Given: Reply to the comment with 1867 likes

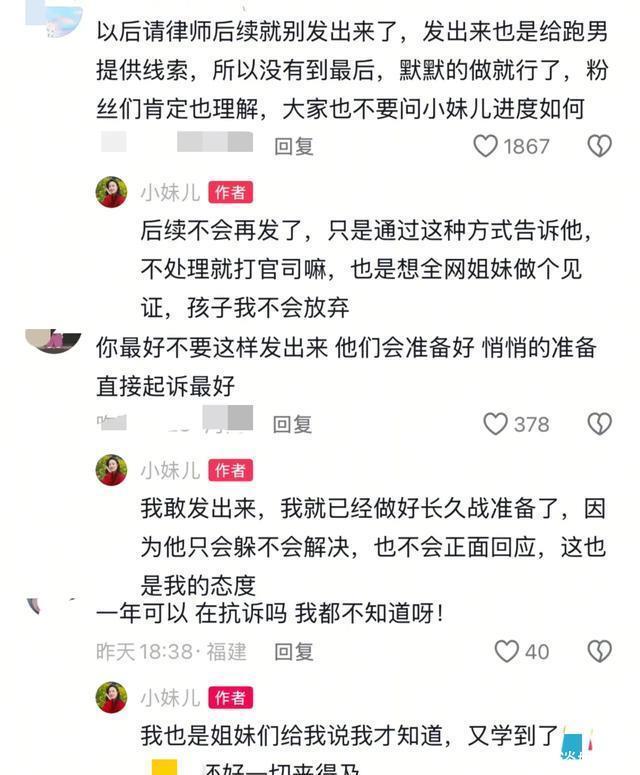Looking at the screenshot, I should tap(294, 147).
